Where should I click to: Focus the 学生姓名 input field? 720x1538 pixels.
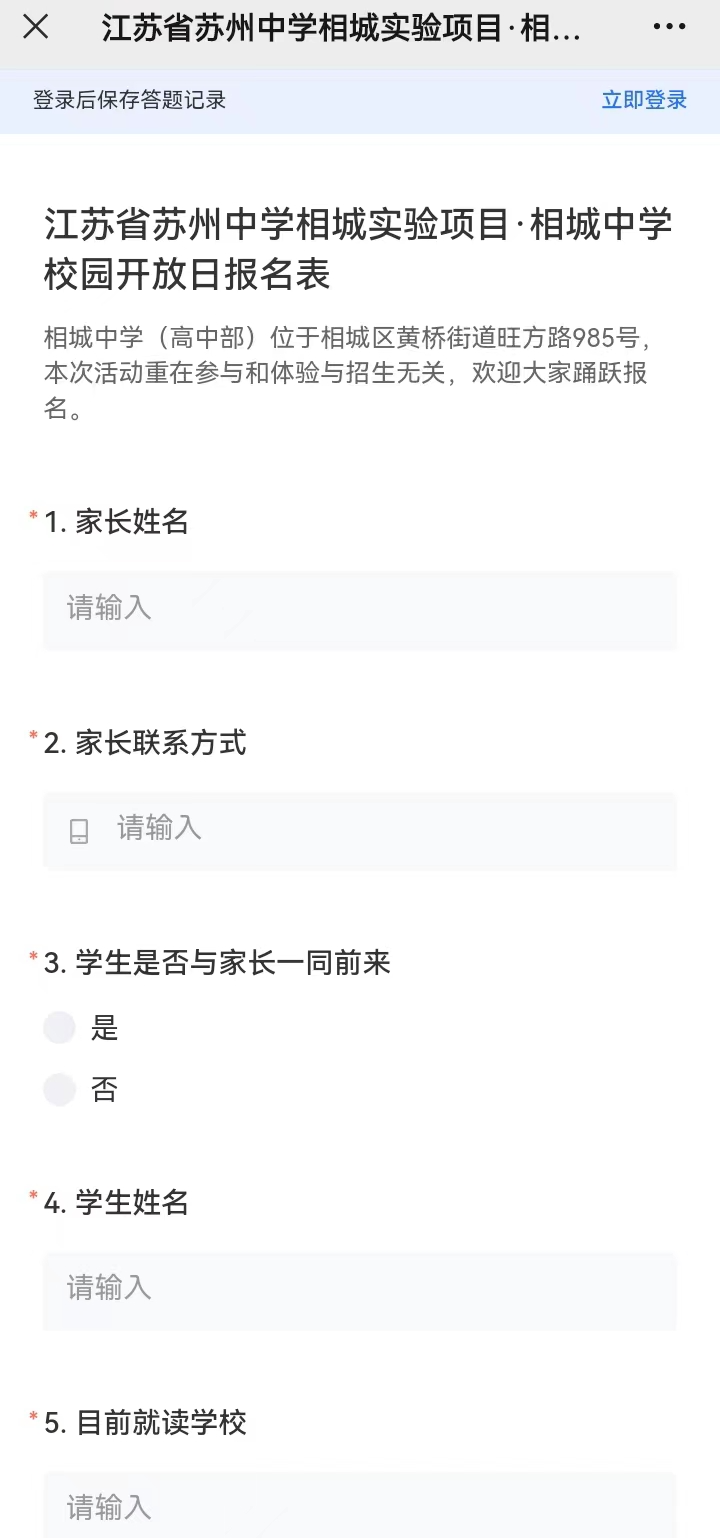[360, 1289]
